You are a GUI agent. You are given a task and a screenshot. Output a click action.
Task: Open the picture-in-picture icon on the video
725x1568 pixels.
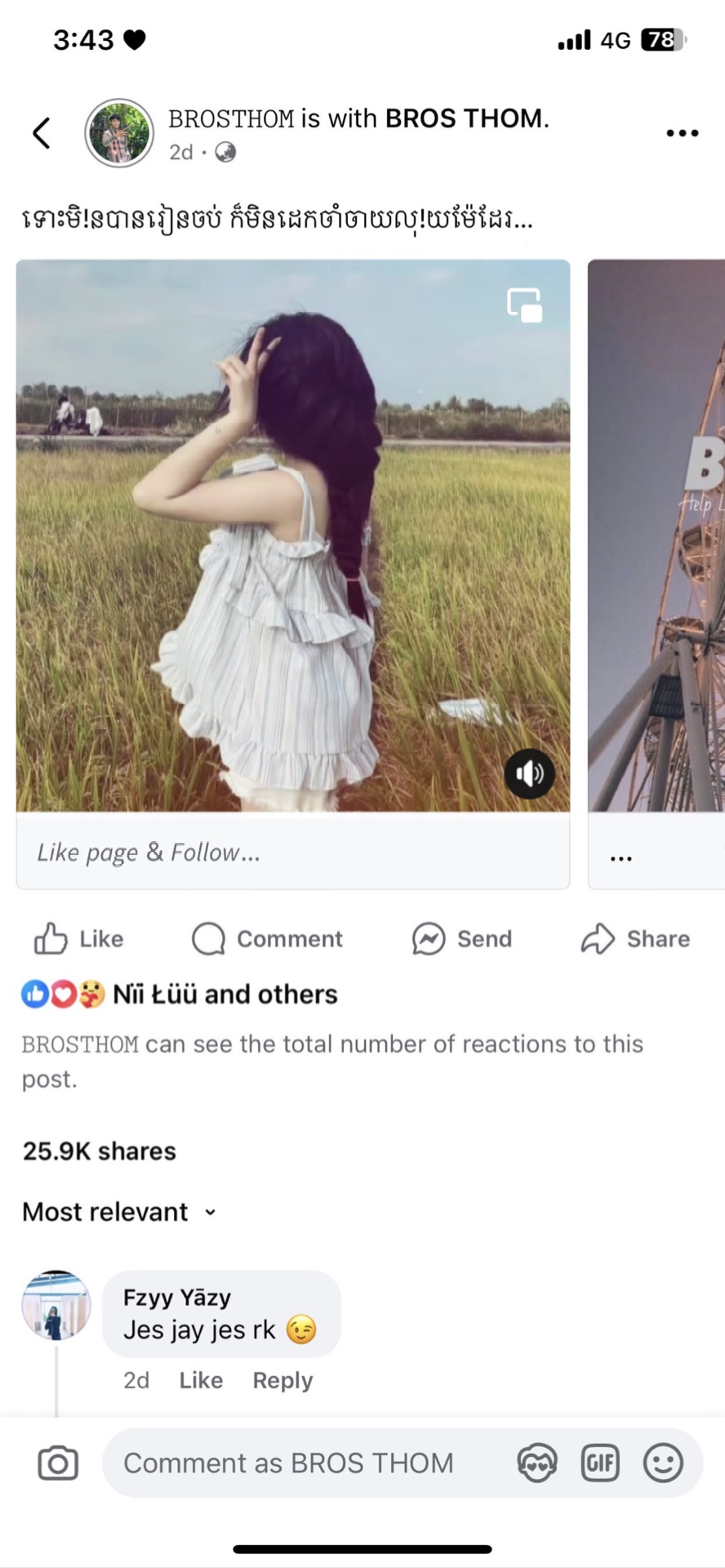coord(524,305)
